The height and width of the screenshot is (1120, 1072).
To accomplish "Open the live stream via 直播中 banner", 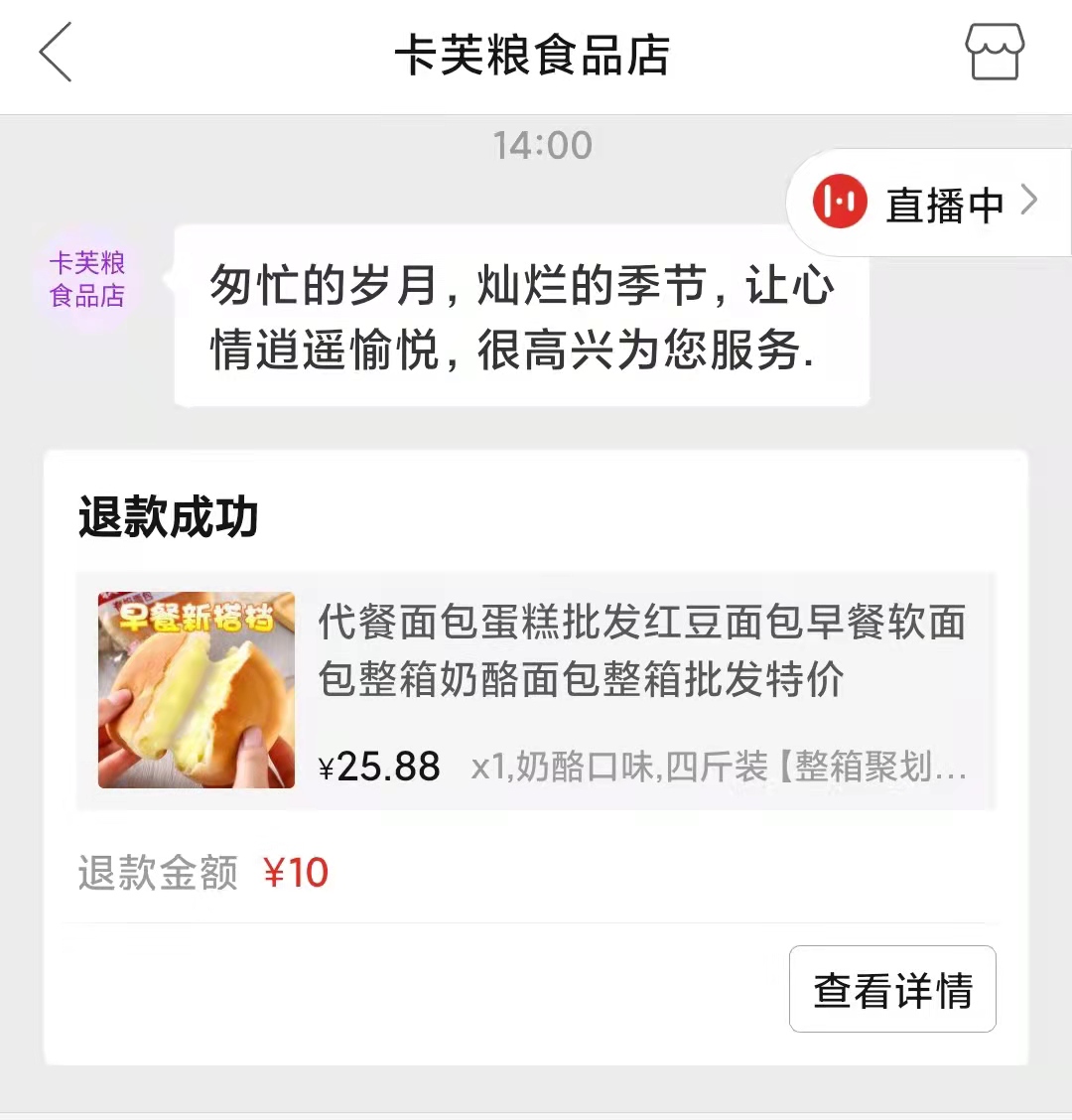I will (x=944, y=203).
